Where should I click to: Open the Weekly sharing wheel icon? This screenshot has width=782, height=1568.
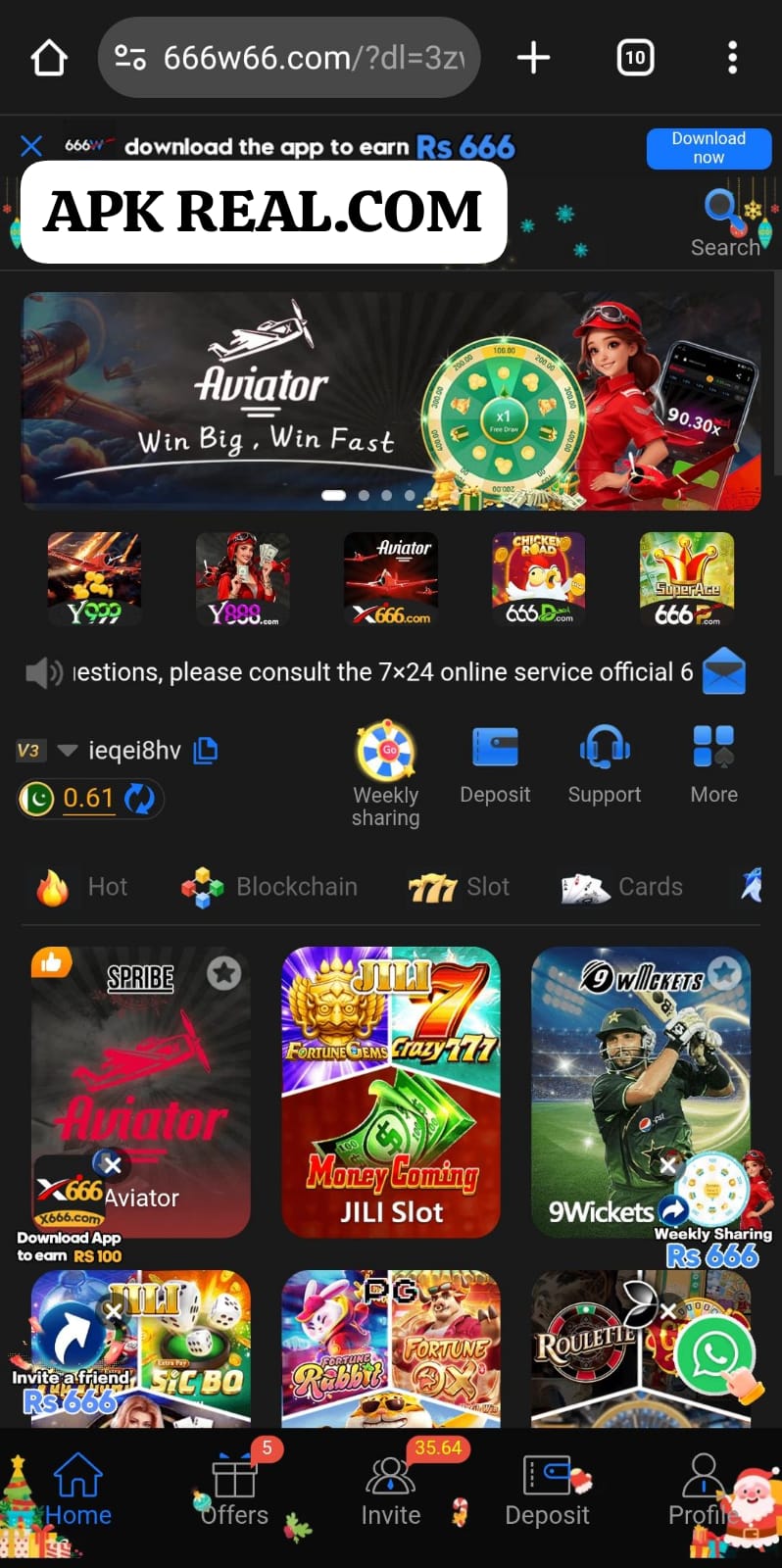385,749
